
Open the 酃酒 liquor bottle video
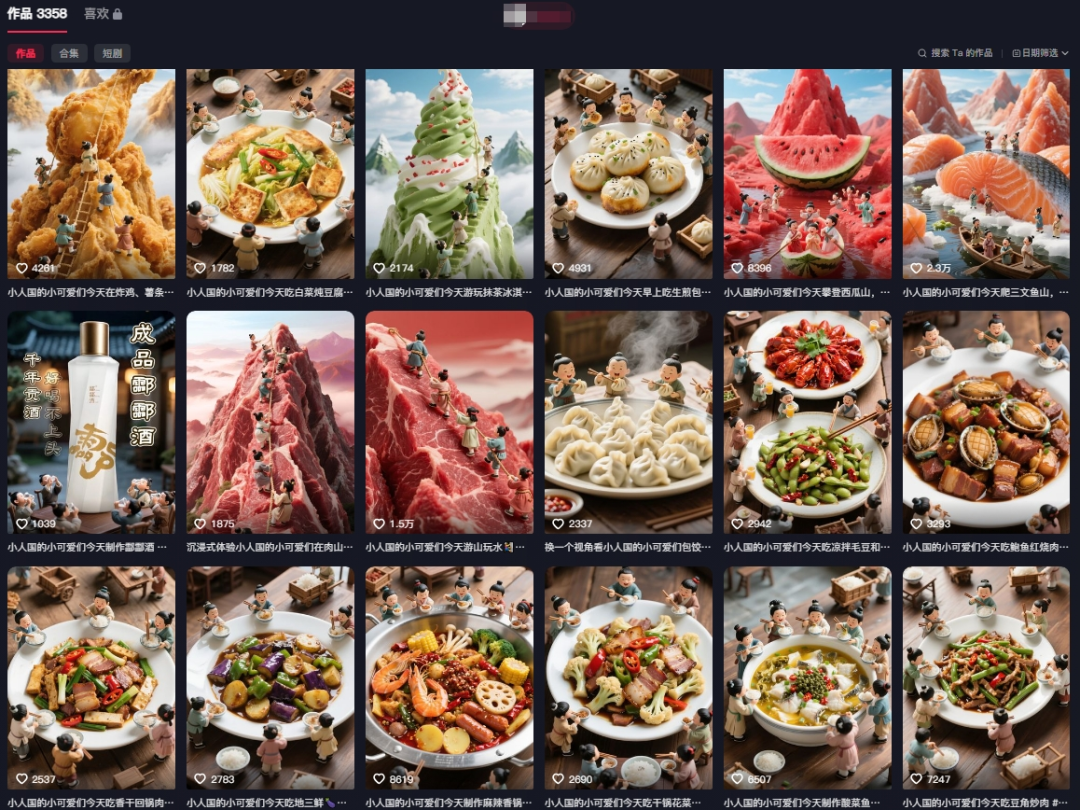91,422
